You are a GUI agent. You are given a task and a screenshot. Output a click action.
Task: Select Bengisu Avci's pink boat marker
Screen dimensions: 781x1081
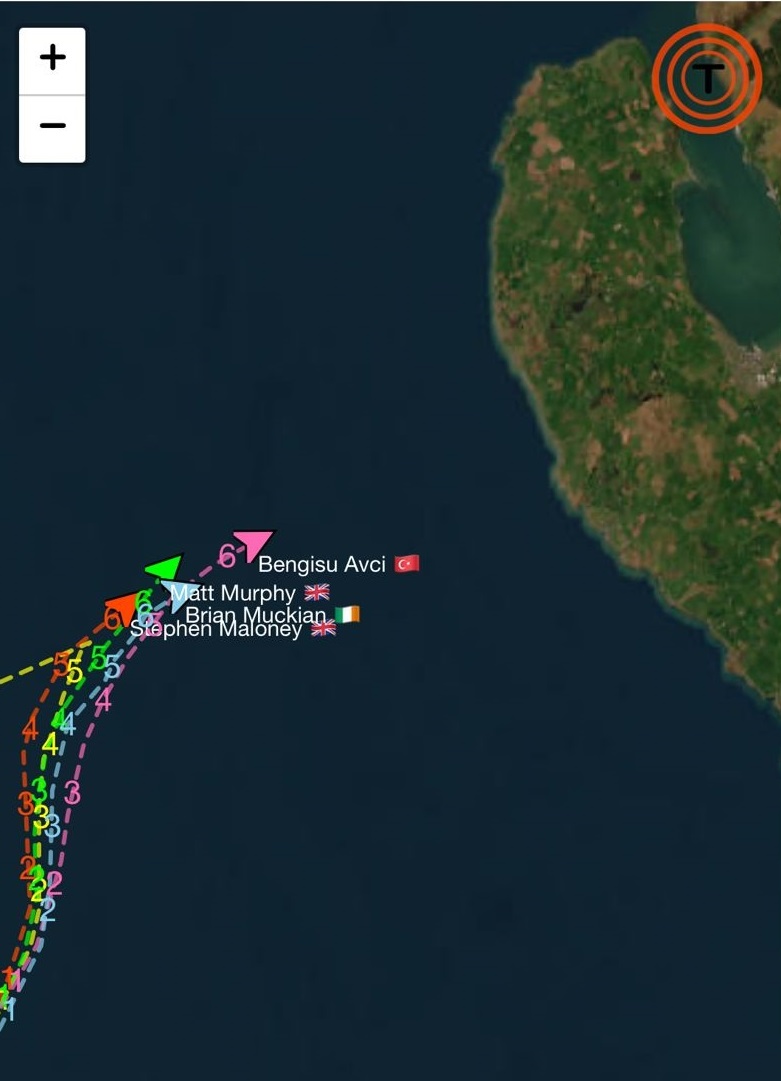pyautogui.click(x=254, y=544)
